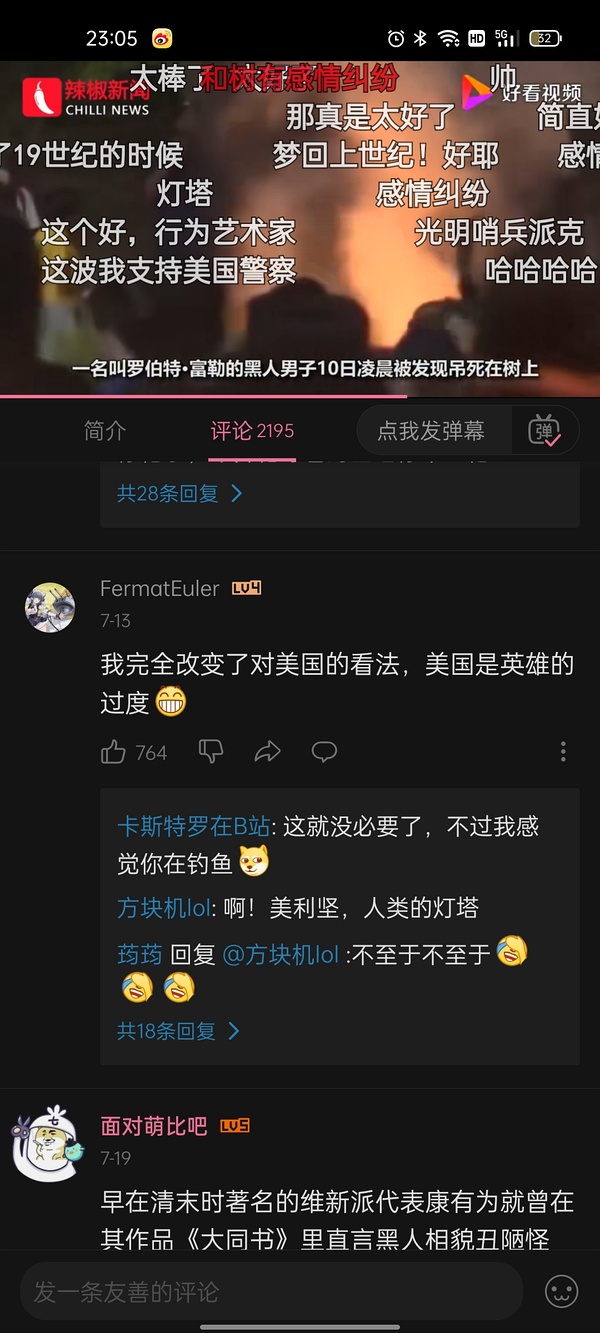Select the 评论 2195 tab
600x1333 pixels.
click(252, 431)
